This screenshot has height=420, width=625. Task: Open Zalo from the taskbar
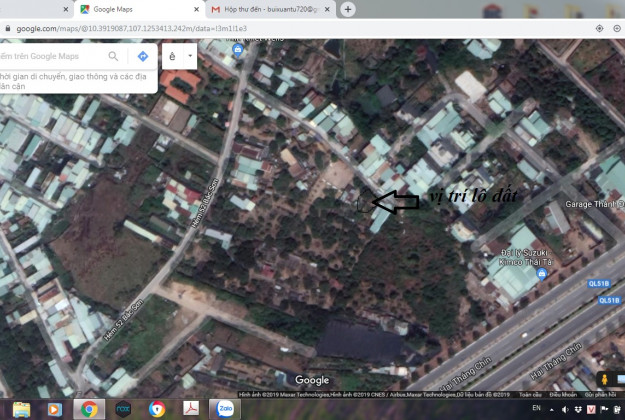(x=223, y=409)
